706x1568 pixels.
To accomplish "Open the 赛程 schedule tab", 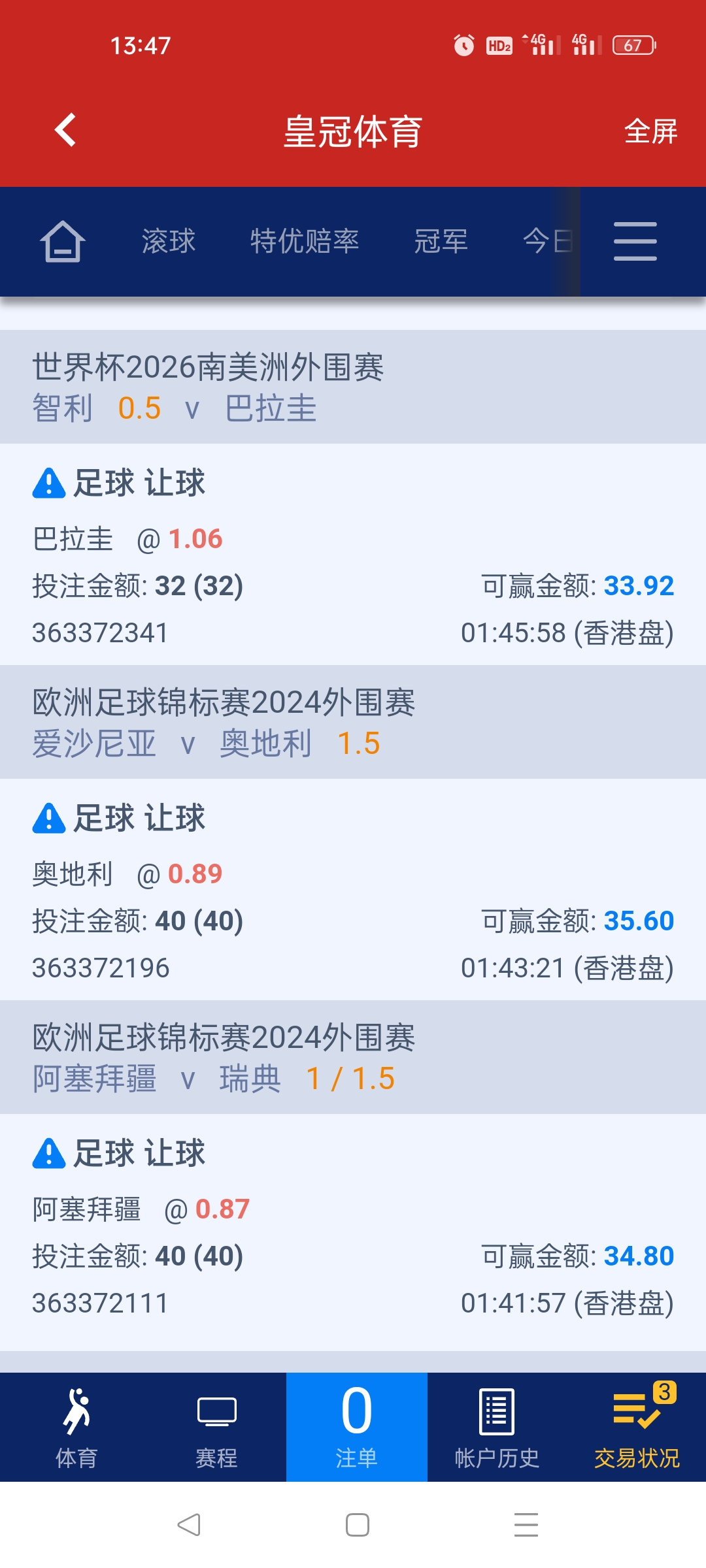I will tap(216, 1428).
